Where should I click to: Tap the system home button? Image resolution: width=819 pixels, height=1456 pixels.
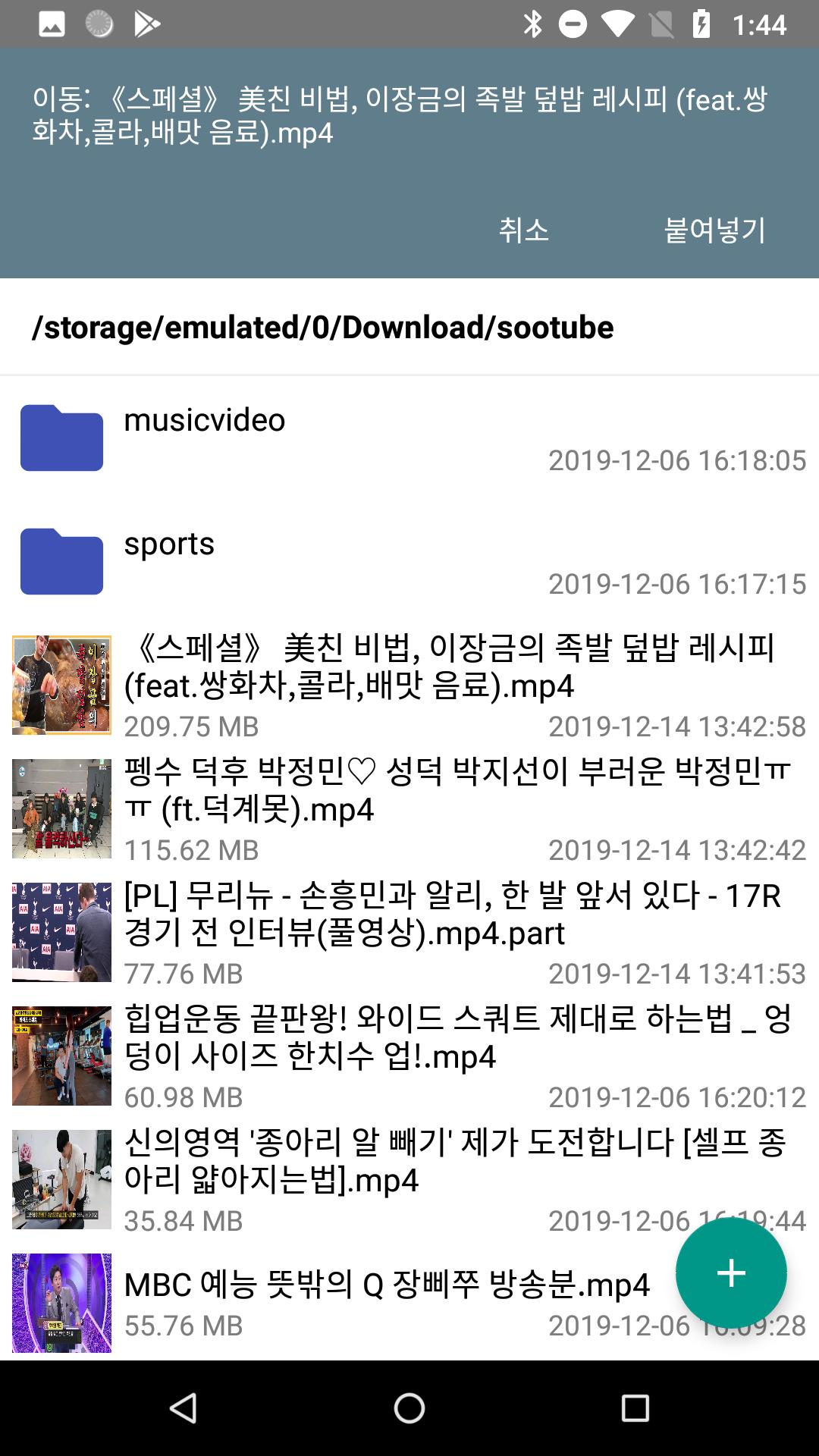click(x=409, y=1408)
